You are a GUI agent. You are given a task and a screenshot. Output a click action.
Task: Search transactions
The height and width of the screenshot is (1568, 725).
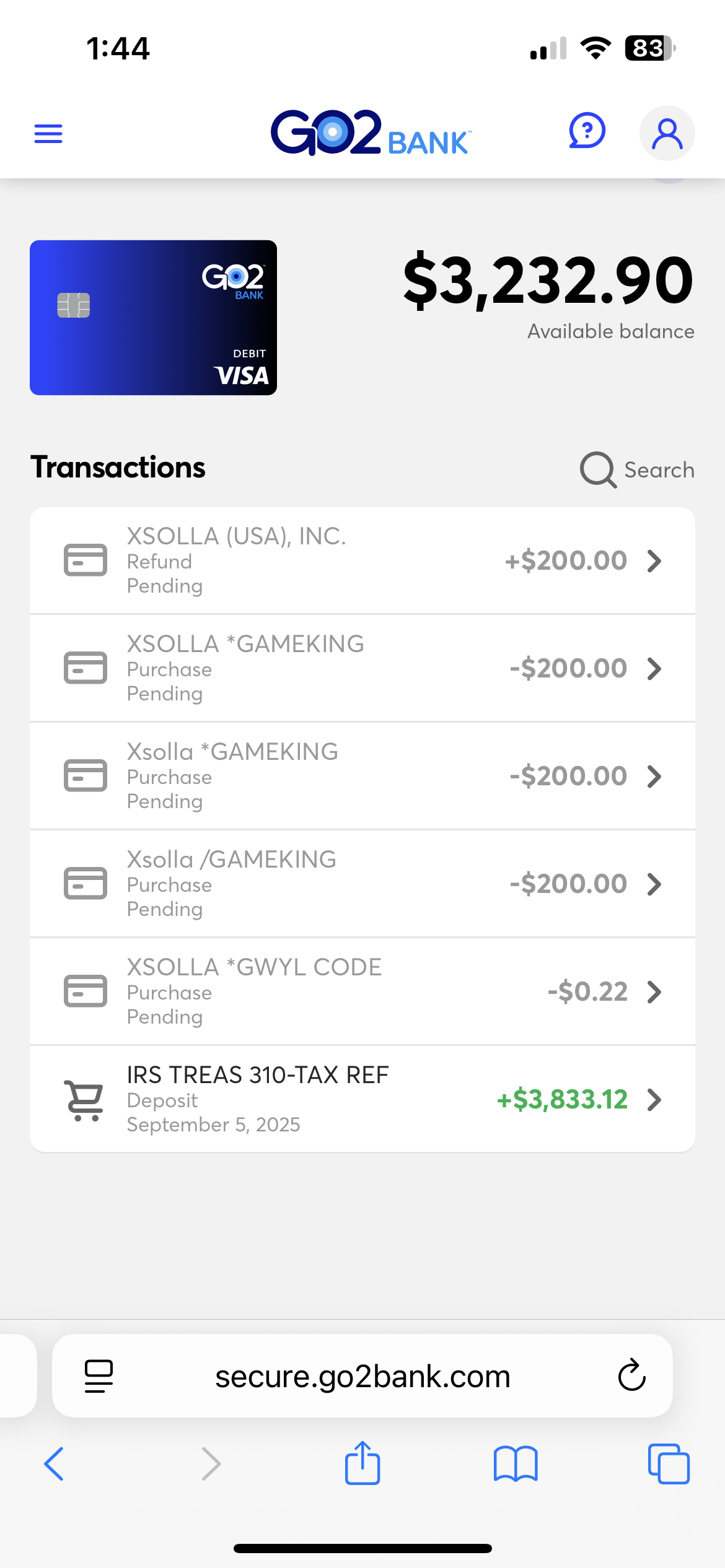point(637,470)
